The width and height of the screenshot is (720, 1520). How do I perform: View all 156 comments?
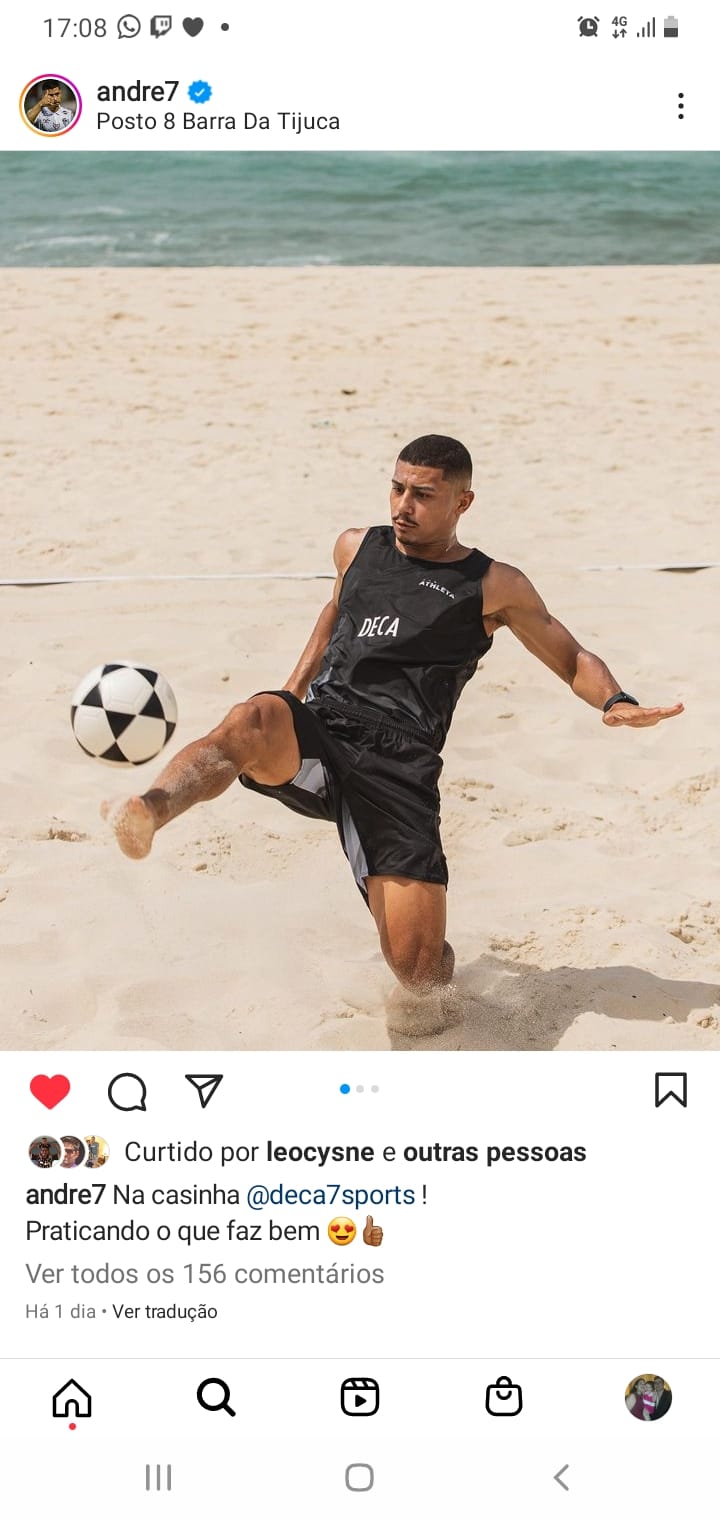pos(205,1273)
